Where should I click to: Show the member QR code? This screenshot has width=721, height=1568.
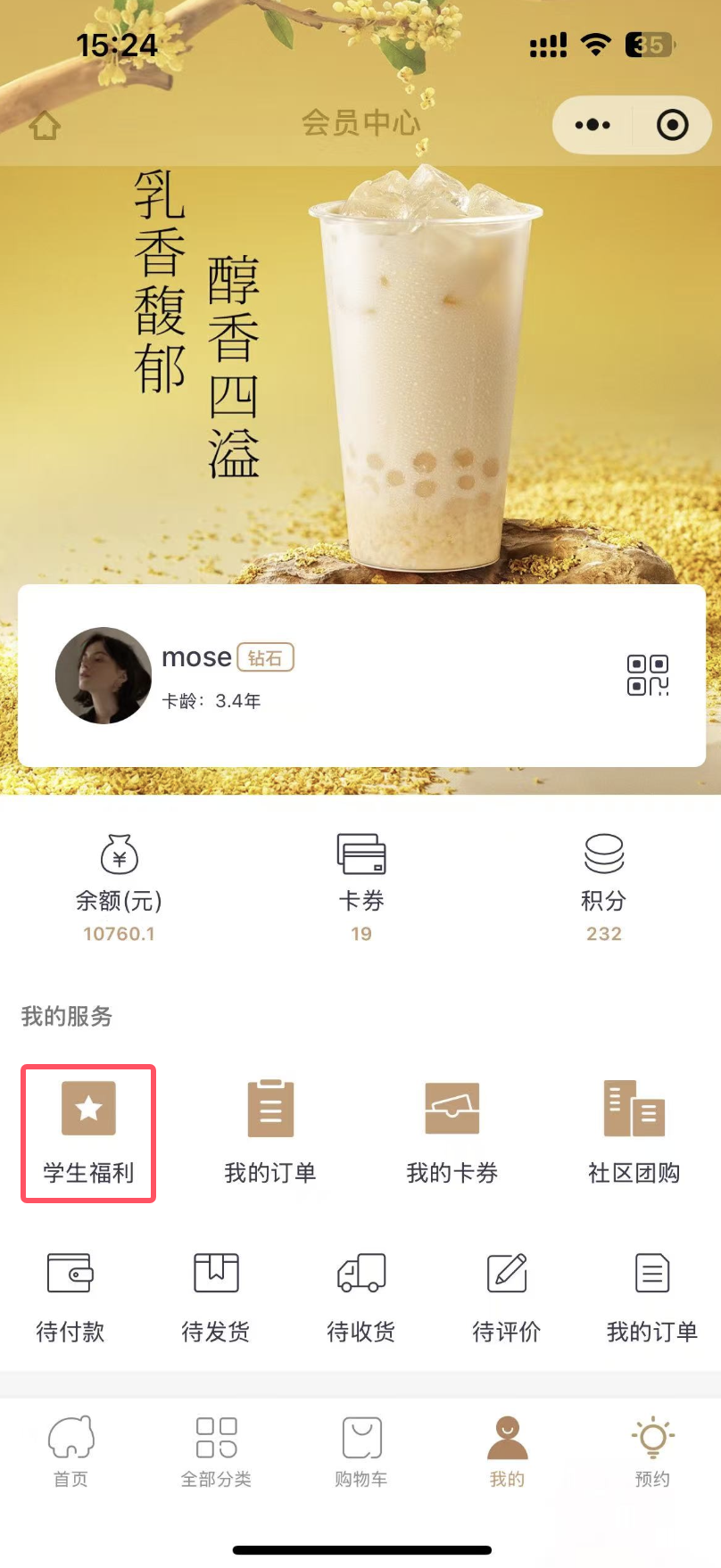[x=648, y=675]
